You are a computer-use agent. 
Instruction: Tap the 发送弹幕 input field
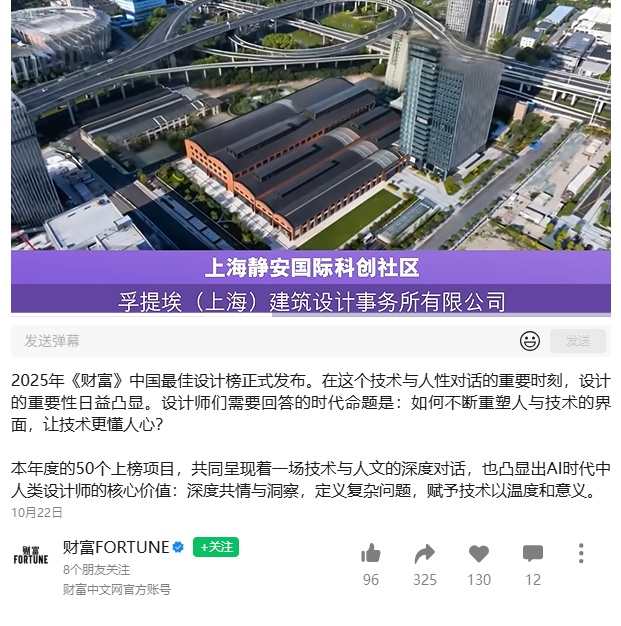[260, 341]
